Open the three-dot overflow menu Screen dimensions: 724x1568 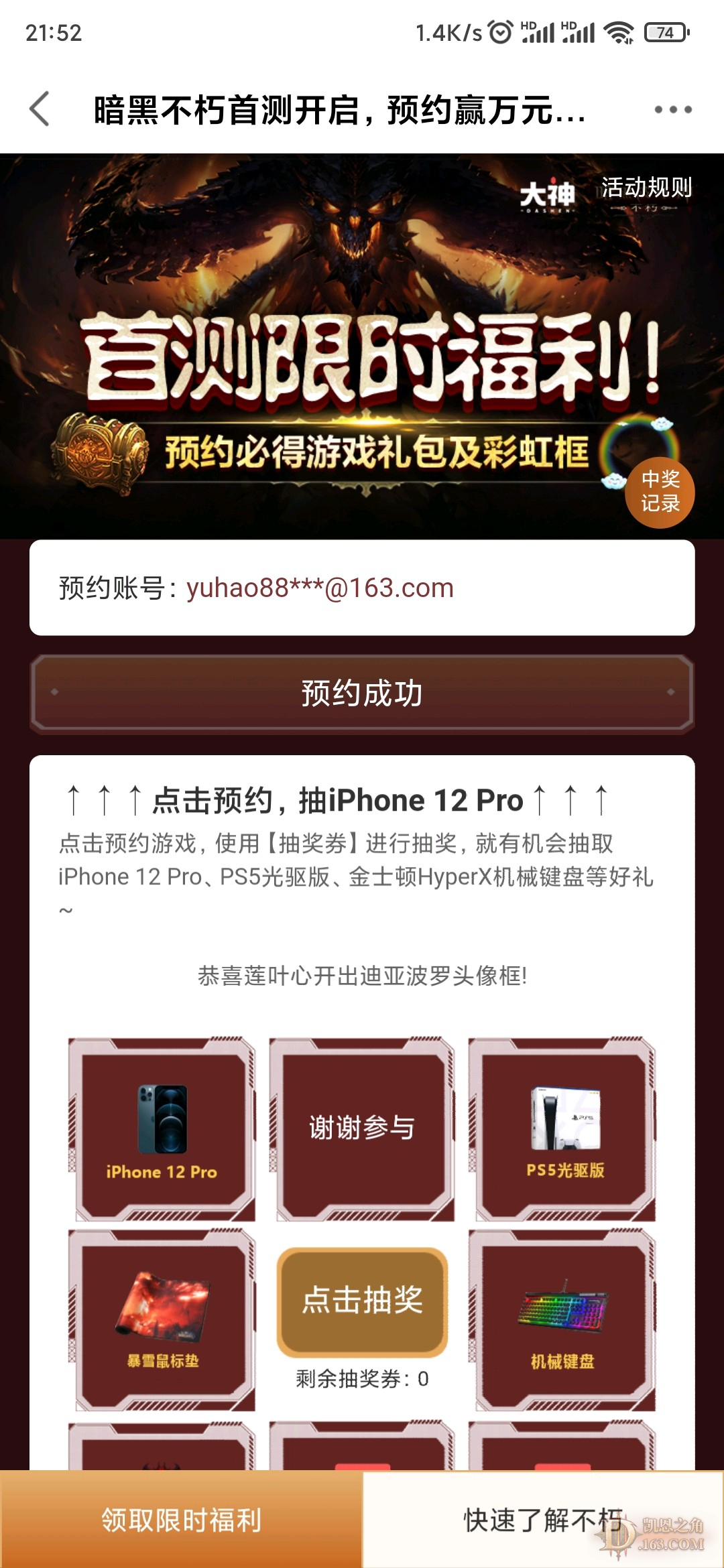[x=673, y=109]
